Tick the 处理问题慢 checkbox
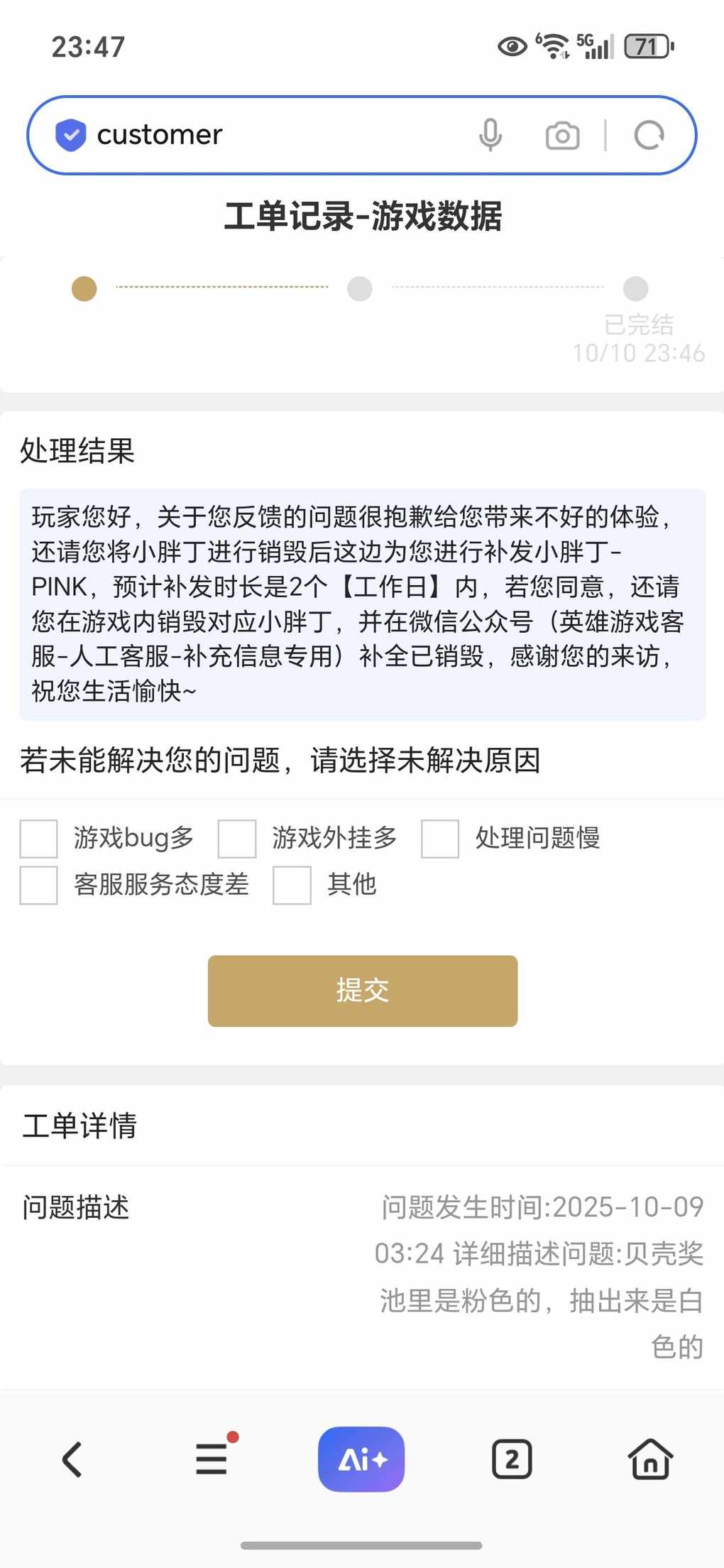The width and height of the screenshot is (724, 1568). coord(440,839)
